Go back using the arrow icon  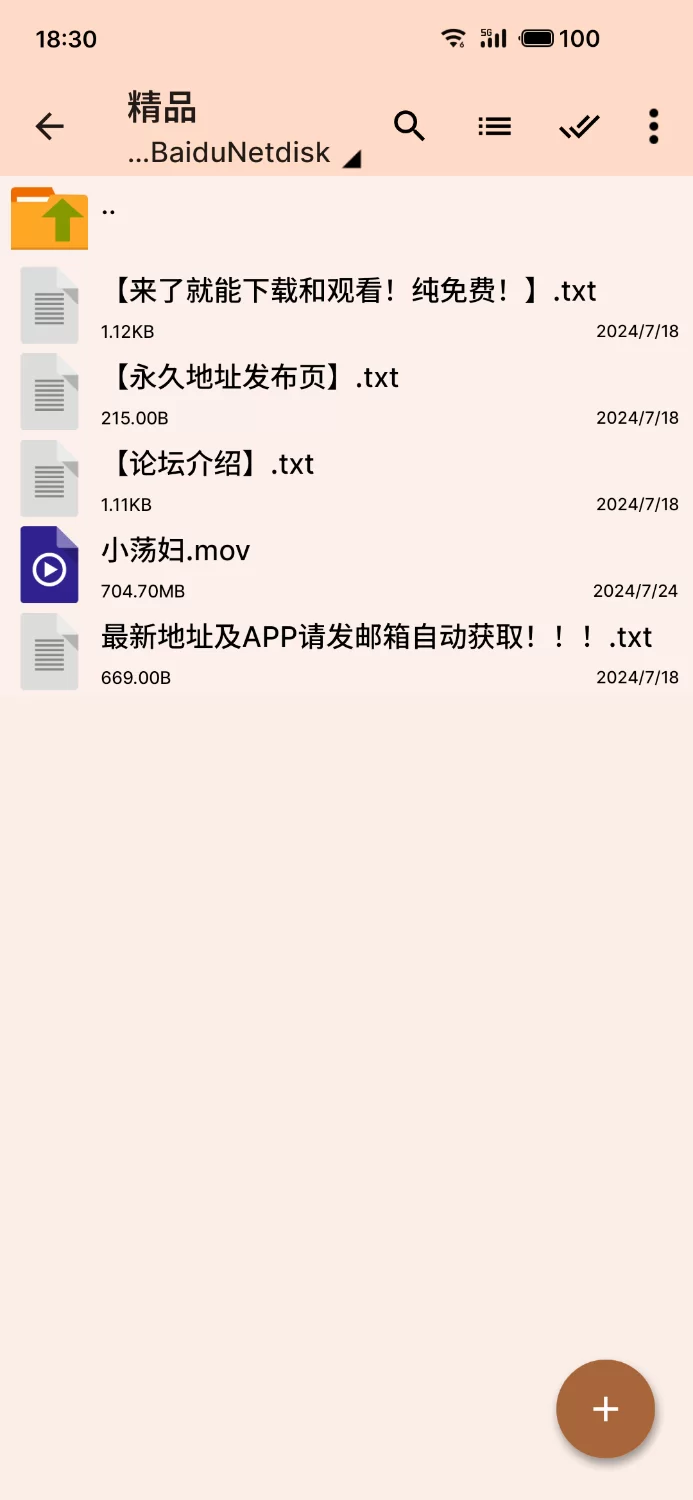pyautogui.click(x=49, y=126)
